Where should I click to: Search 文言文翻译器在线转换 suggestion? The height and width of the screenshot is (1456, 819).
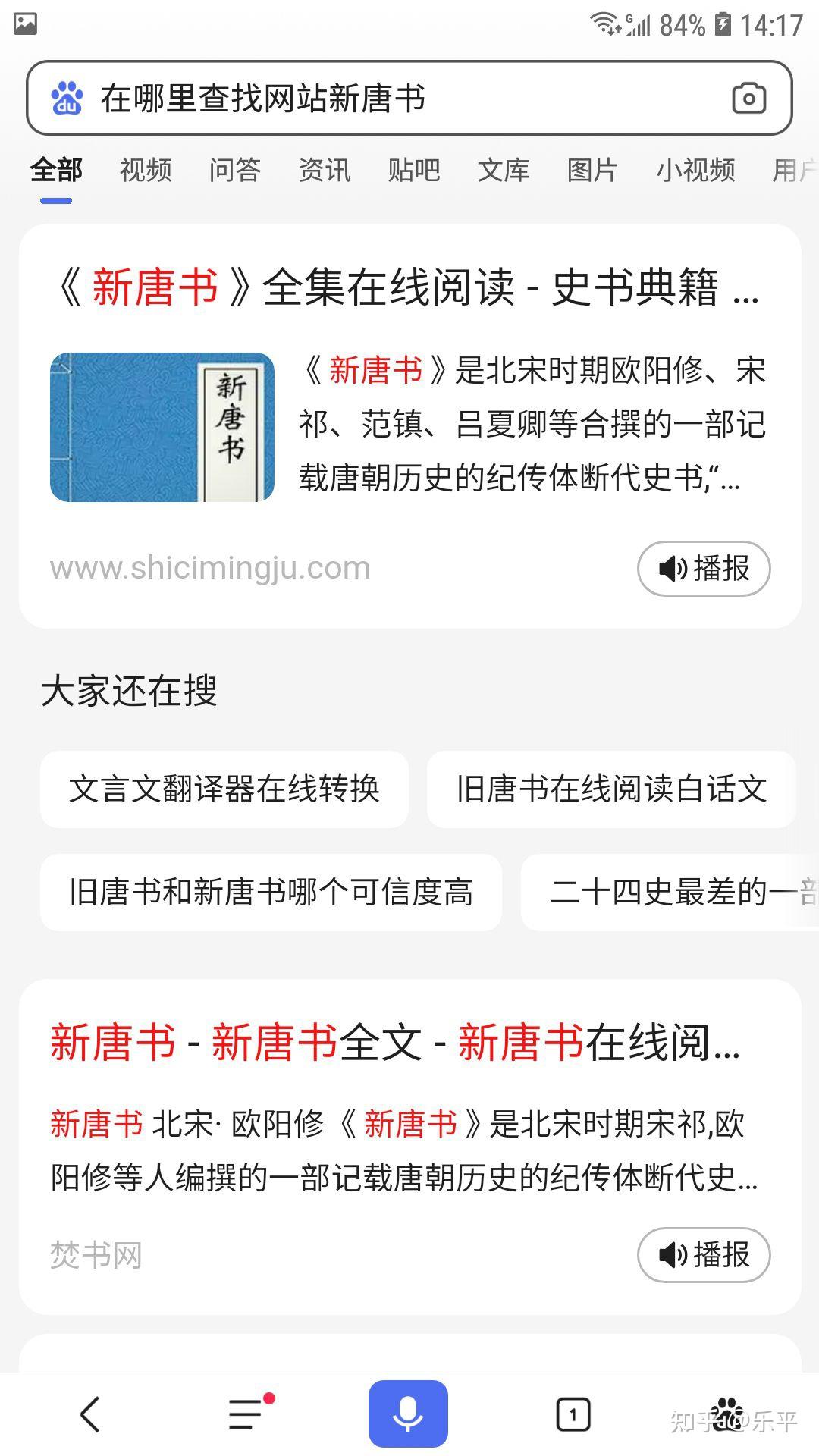pos(224,789)
